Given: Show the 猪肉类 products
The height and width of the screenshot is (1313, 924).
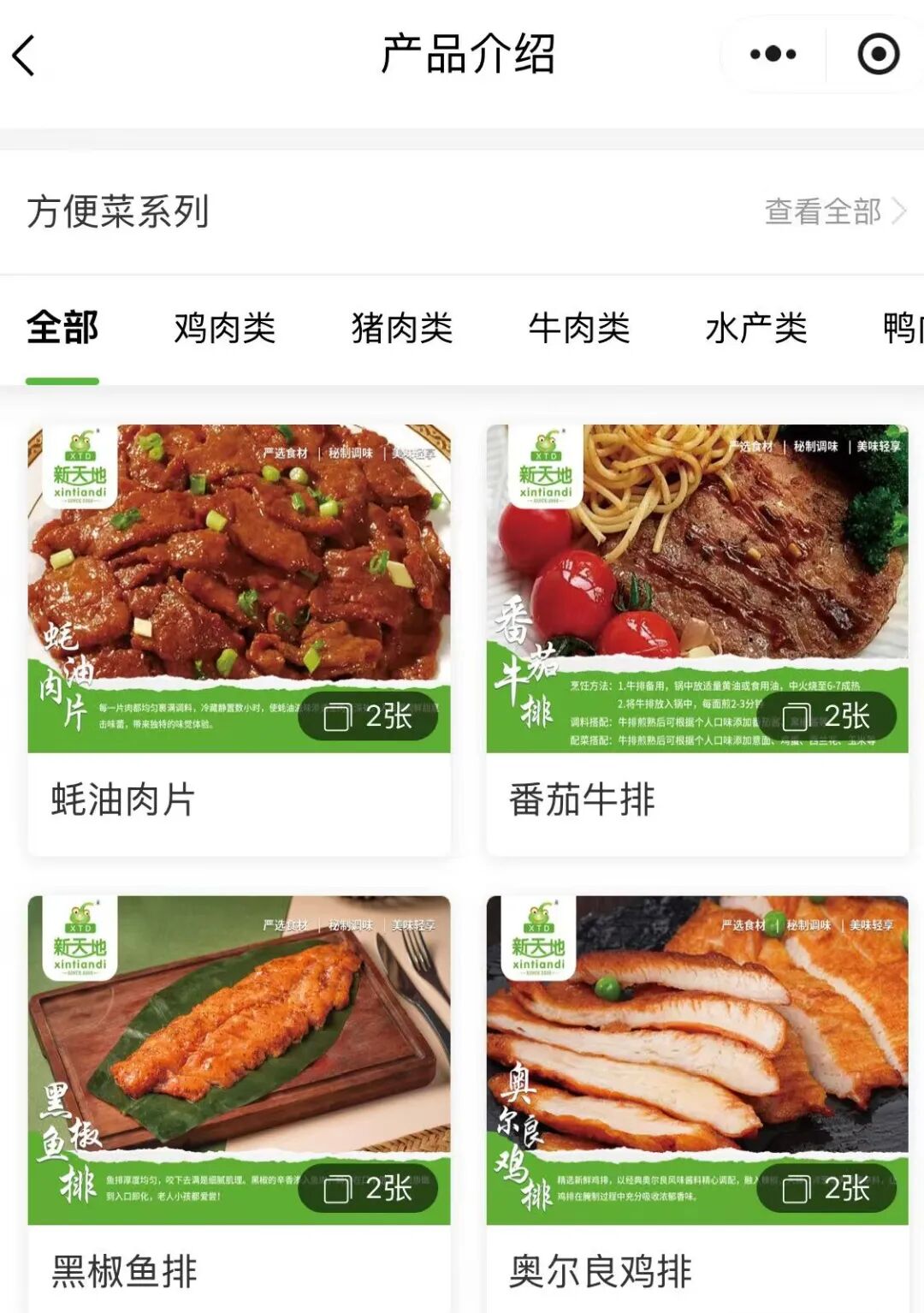Looking at the screenshot, I should click(x=402, y=329).
